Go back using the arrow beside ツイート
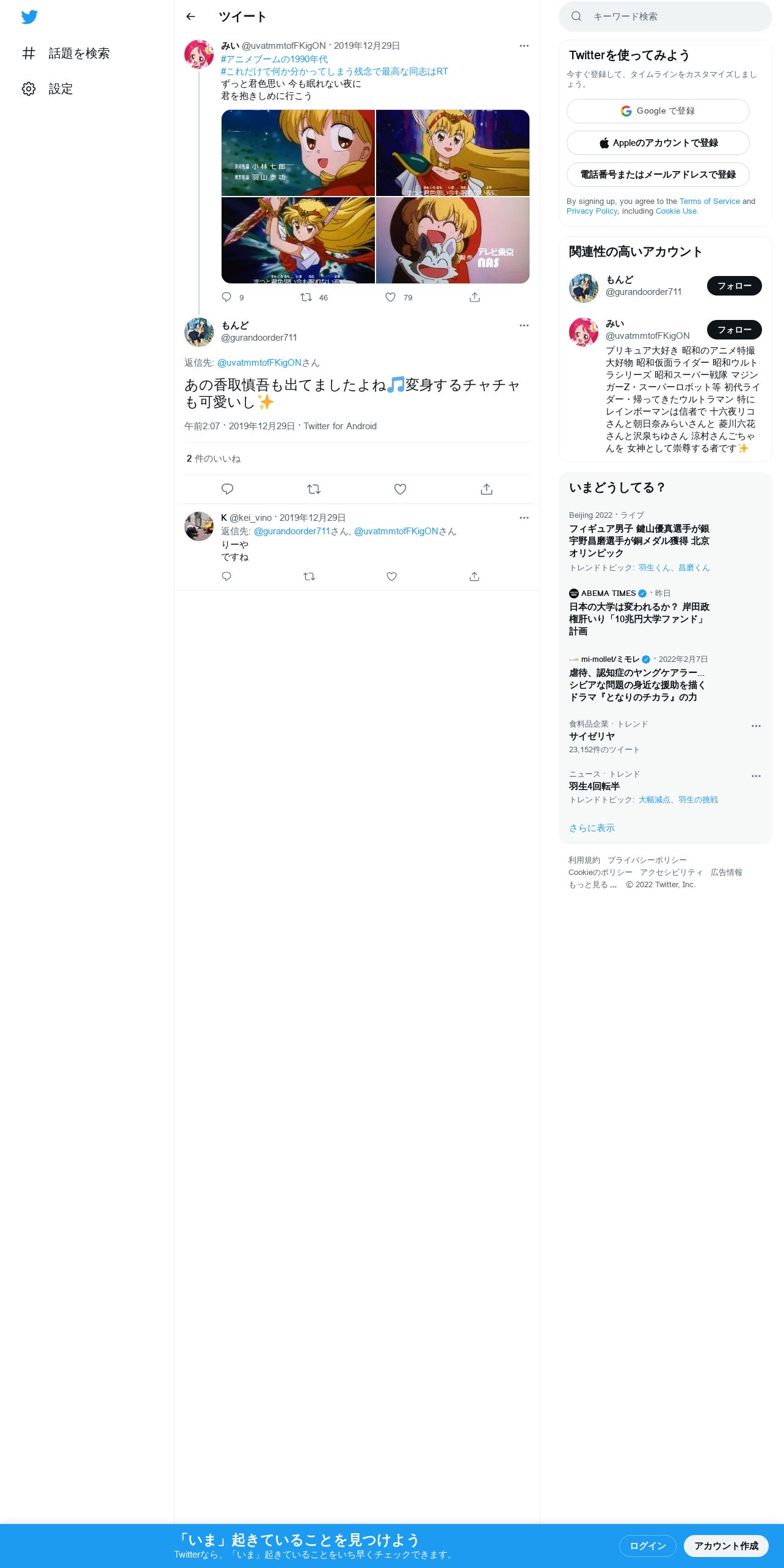 click(191, 16)
